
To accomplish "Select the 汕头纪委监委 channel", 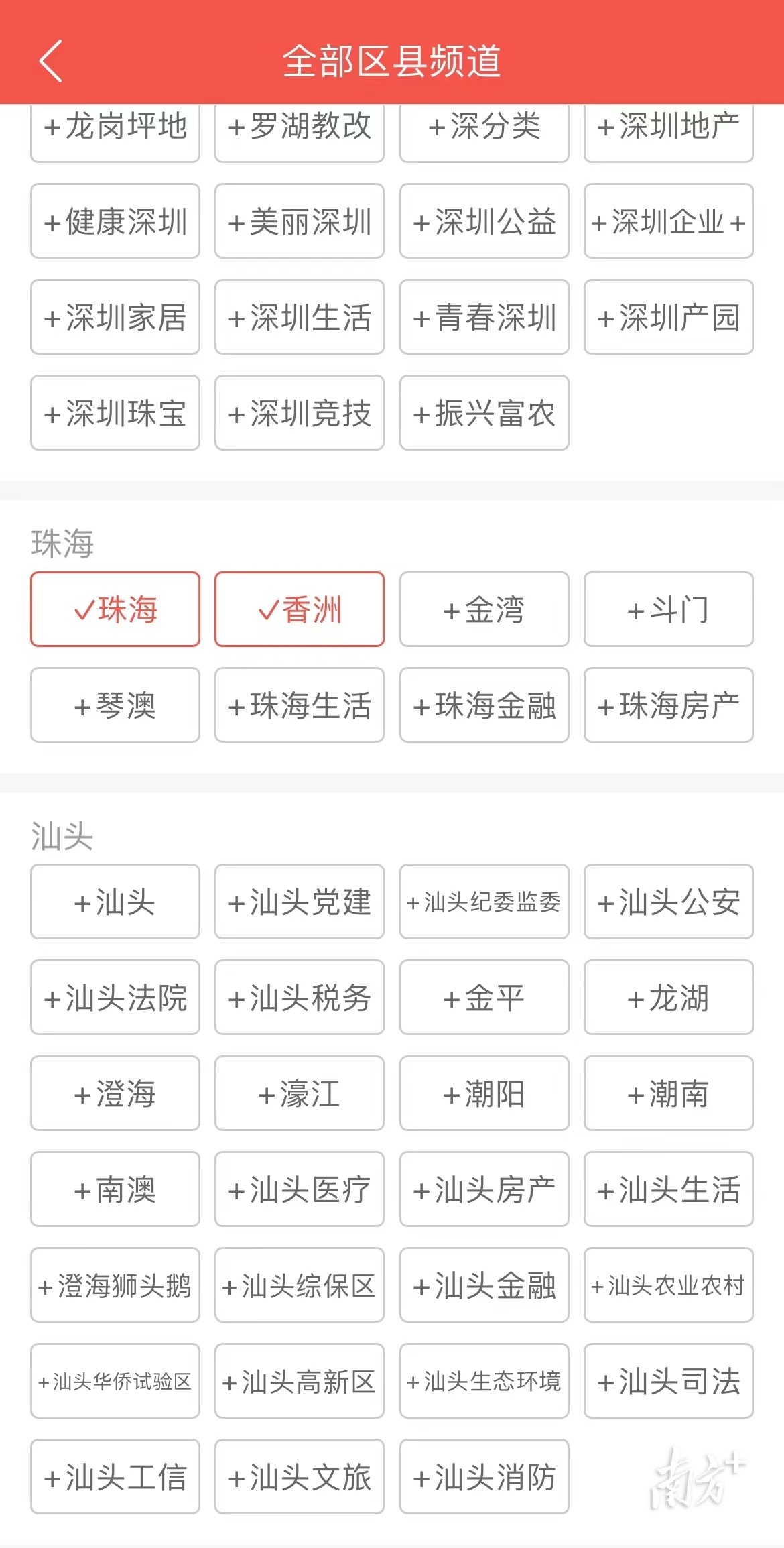I will click(x=484, y=902).
